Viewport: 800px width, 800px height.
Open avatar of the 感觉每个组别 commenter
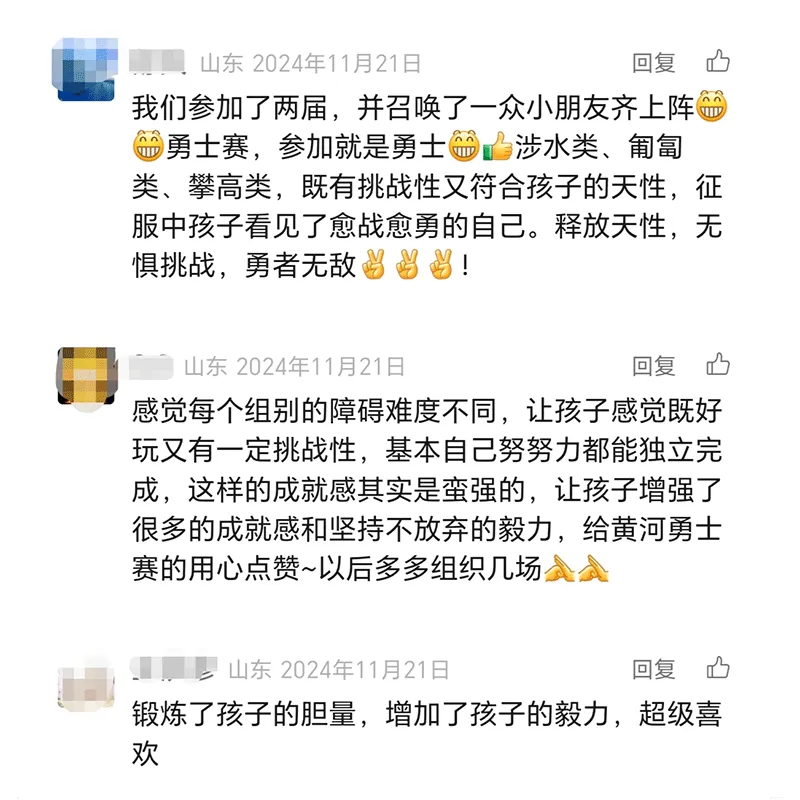[x=86, y=374]
